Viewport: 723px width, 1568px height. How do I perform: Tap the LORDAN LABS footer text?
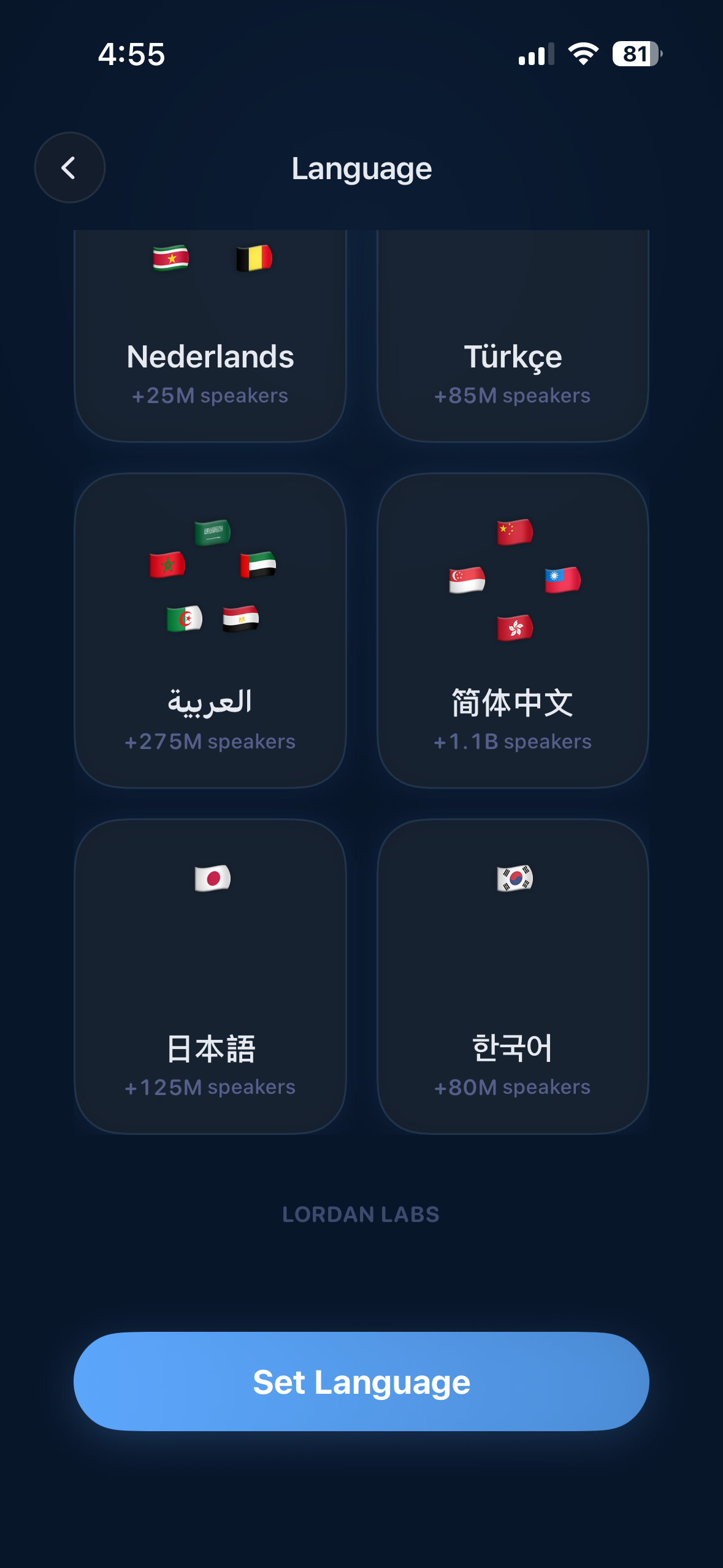point(361,1213)
